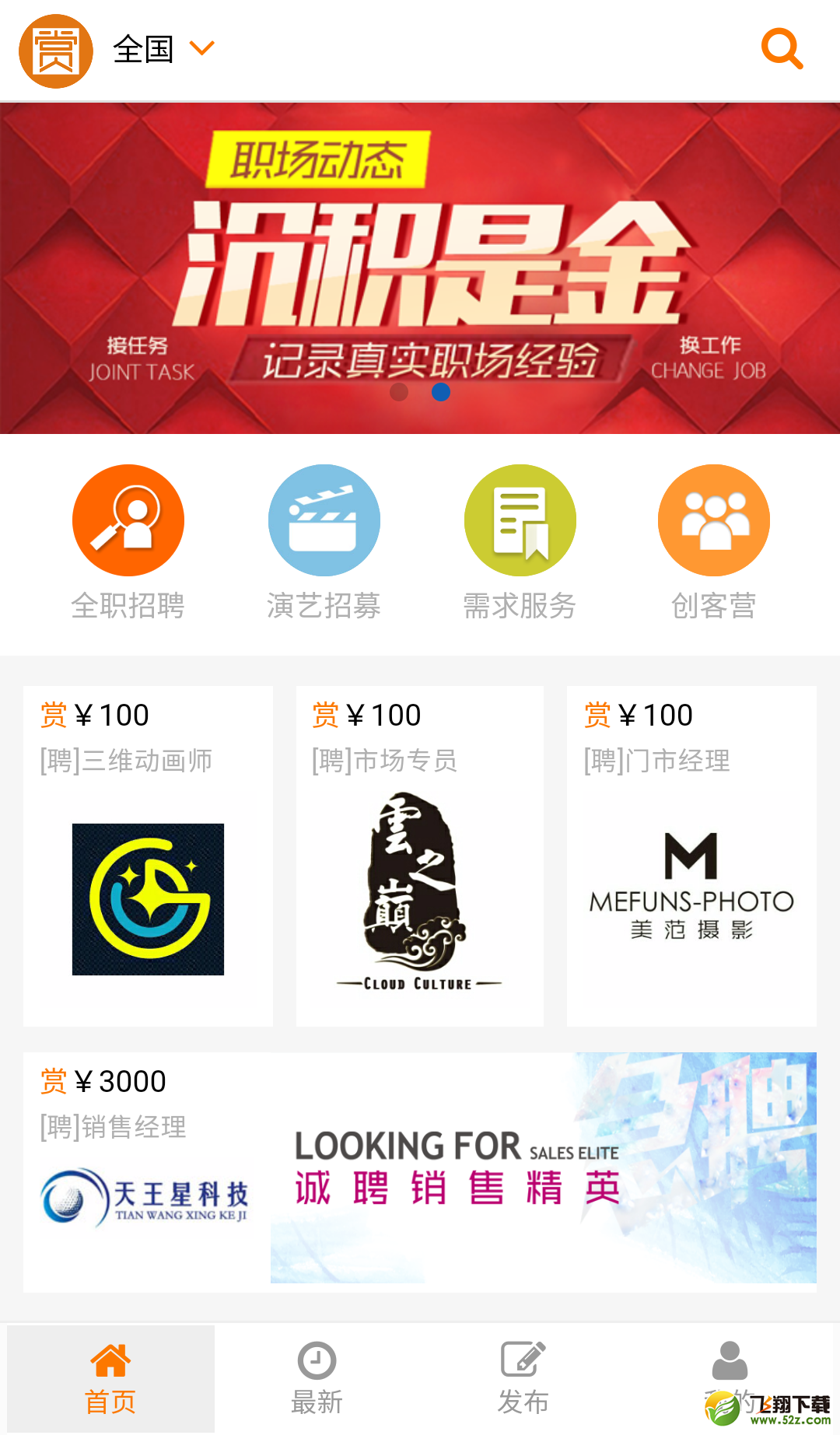
Task: View the 门市经理 job card
Action: coord(691,856)
